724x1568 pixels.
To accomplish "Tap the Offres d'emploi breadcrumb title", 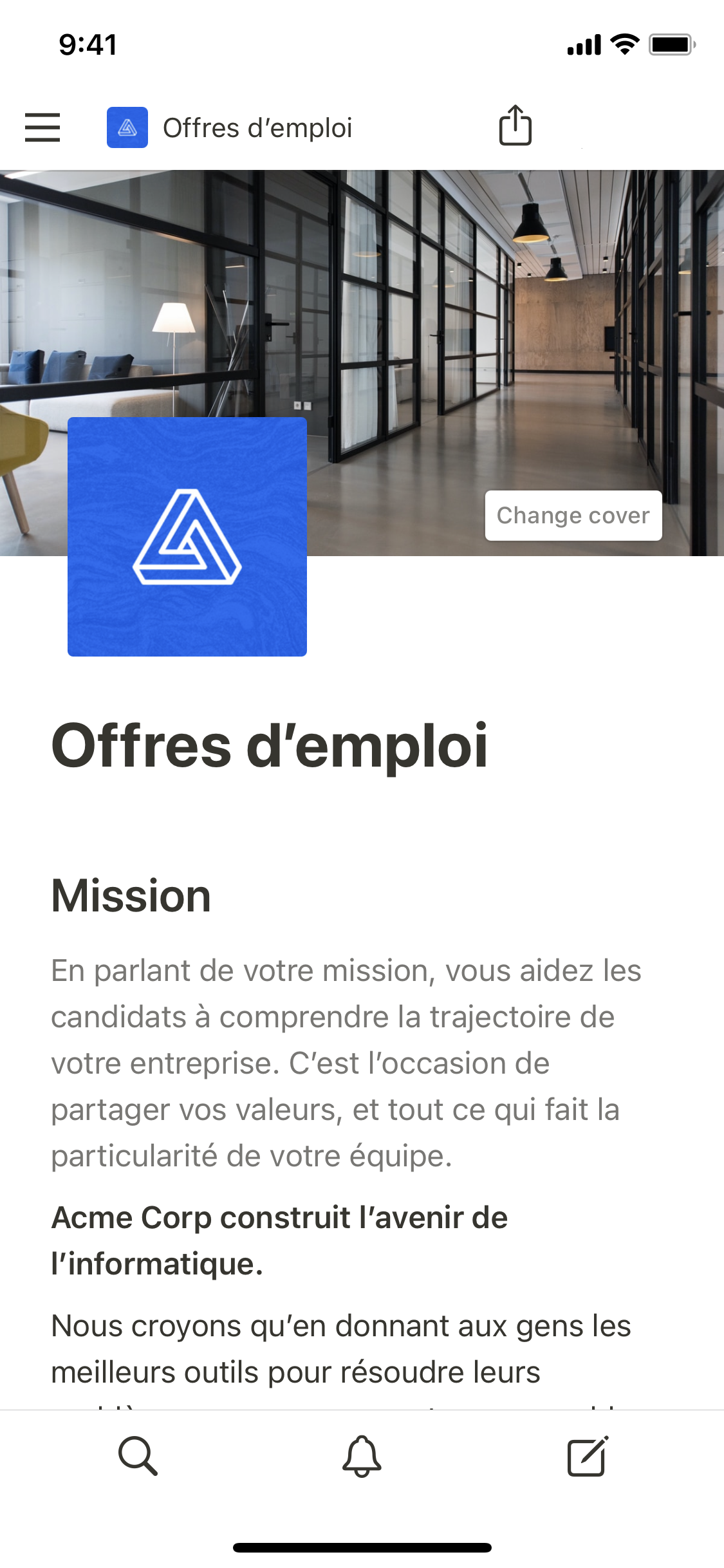I will pos(257,127).
